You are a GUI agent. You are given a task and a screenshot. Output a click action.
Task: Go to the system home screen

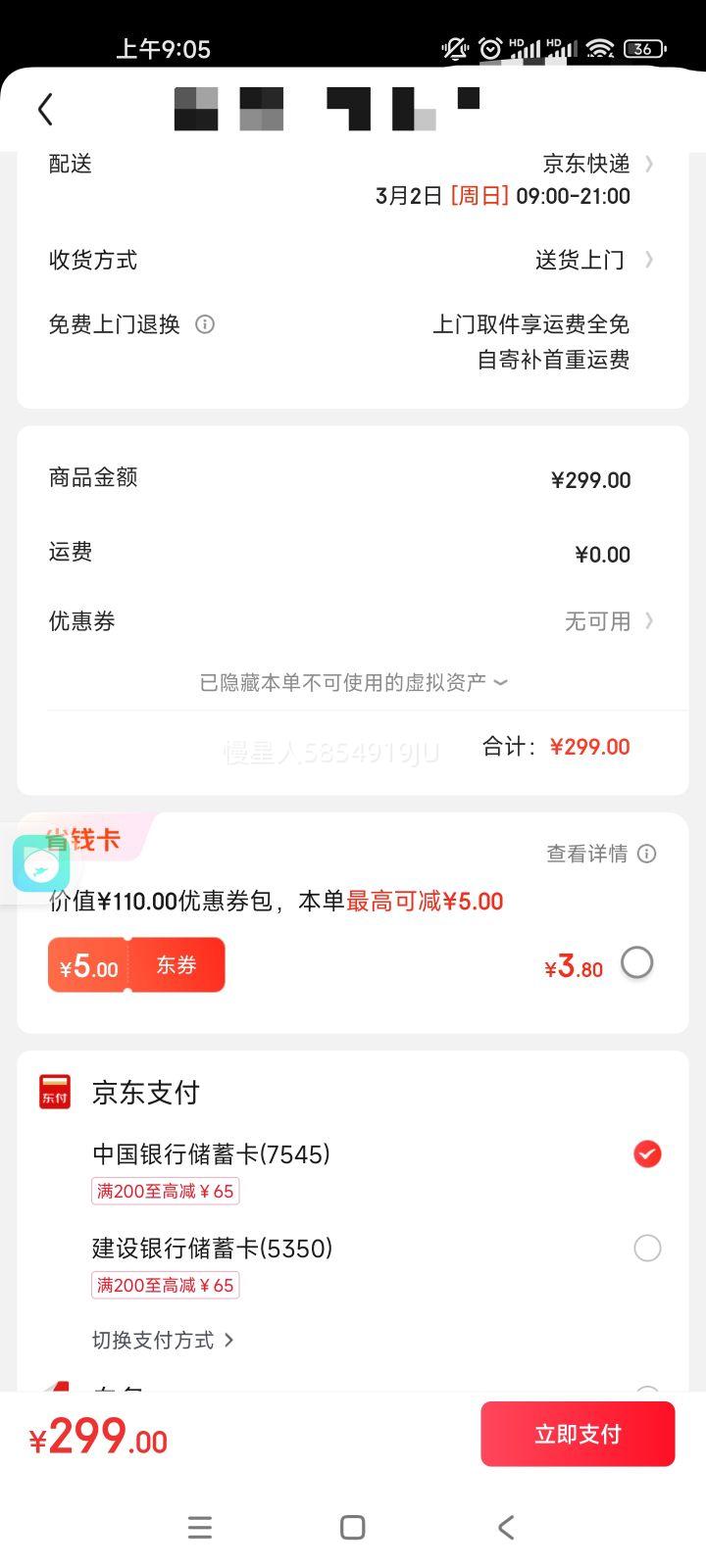tap(353, 1527)
